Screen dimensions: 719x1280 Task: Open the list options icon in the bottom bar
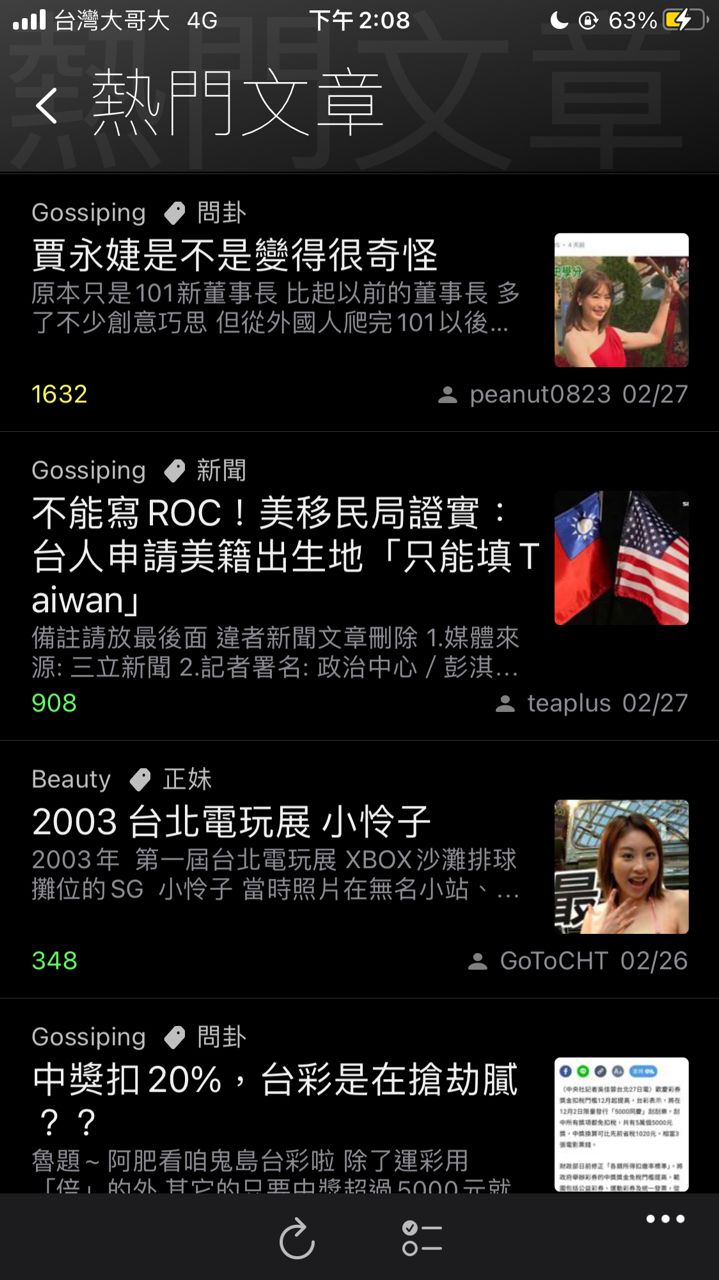pos(421,1238)
